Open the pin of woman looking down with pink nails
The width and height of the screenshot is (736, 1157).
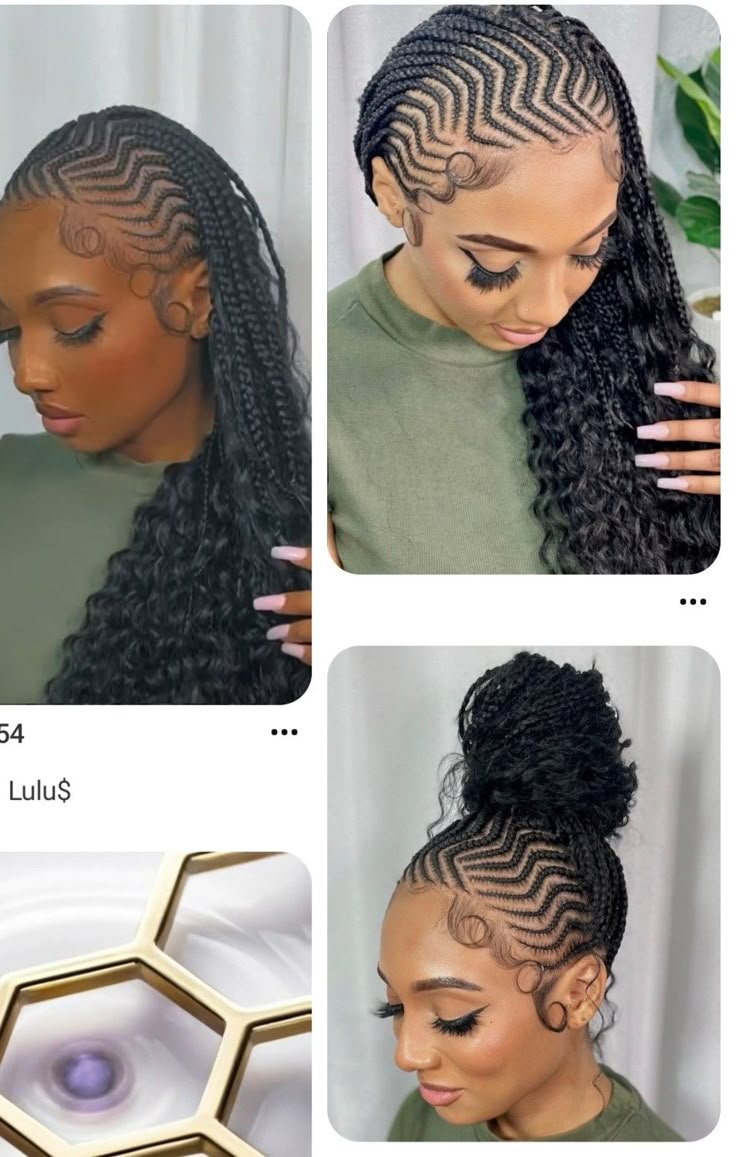pyautogui.click(x=523, y=290)
